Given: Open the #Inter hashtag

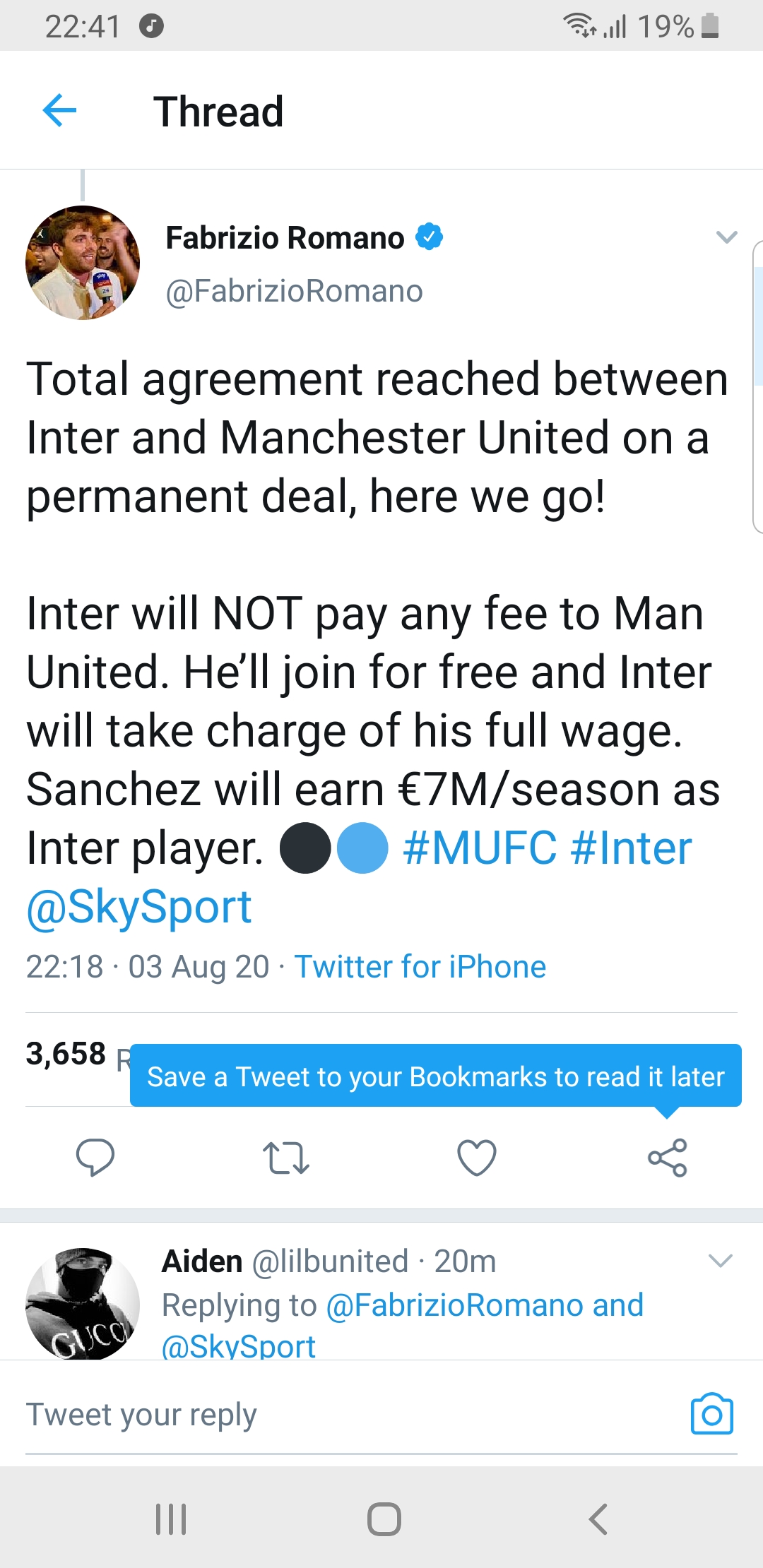Looking at the screenshot, I should (x=631, y=848).
